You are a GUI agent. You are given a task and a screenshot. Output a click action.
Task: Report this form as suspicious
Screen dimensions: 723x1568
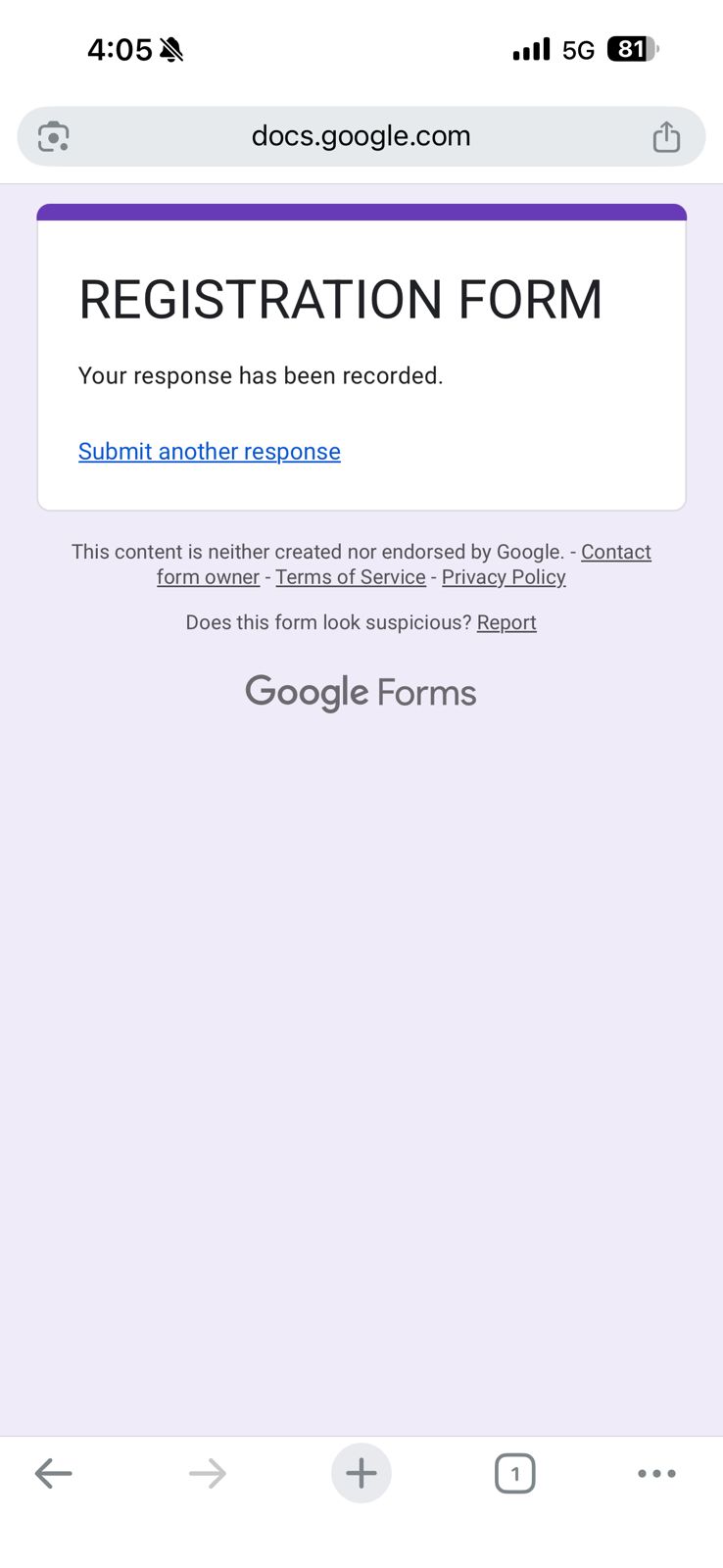(x=506, y=622)
